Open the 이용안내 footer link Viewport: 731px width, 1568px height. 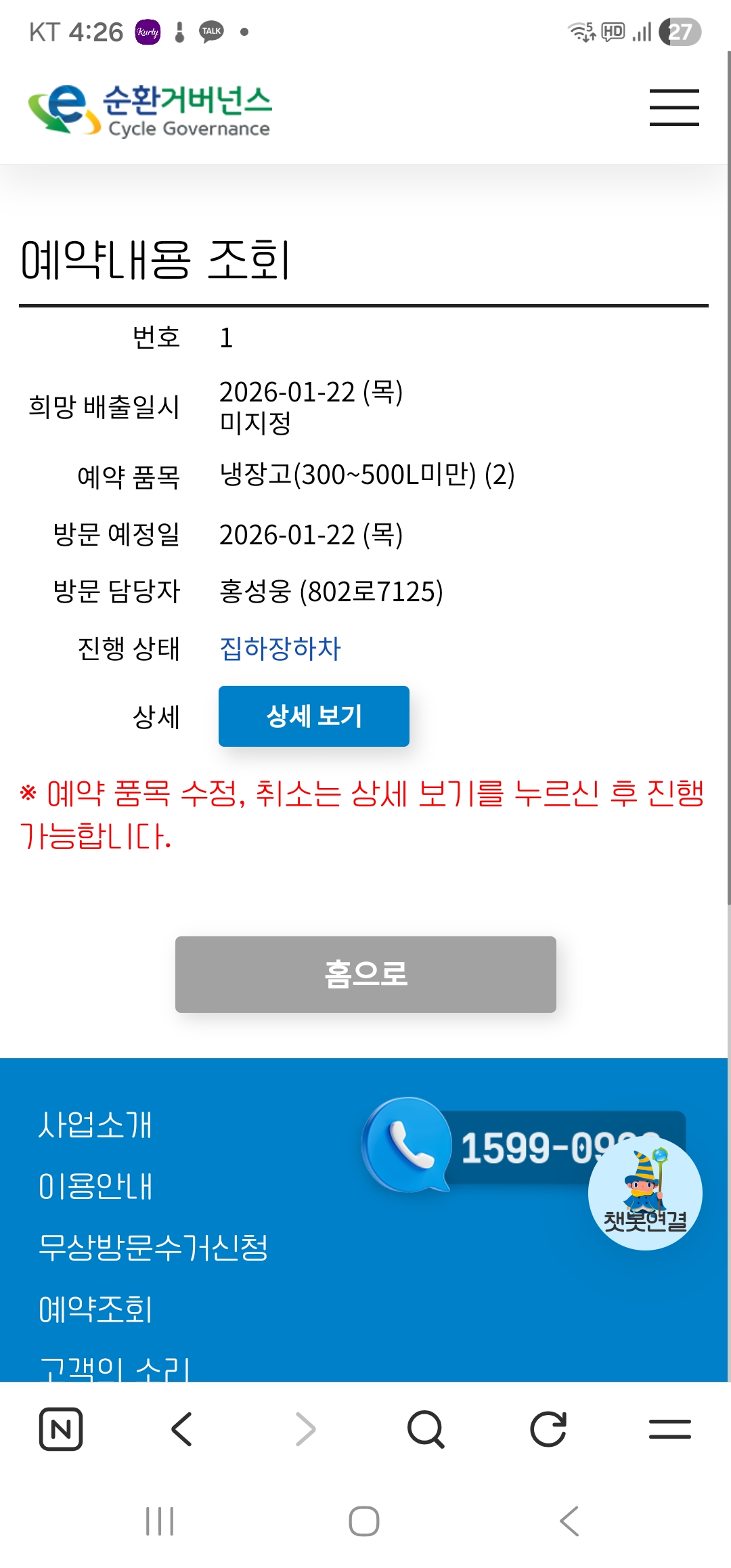[95, 1186]
